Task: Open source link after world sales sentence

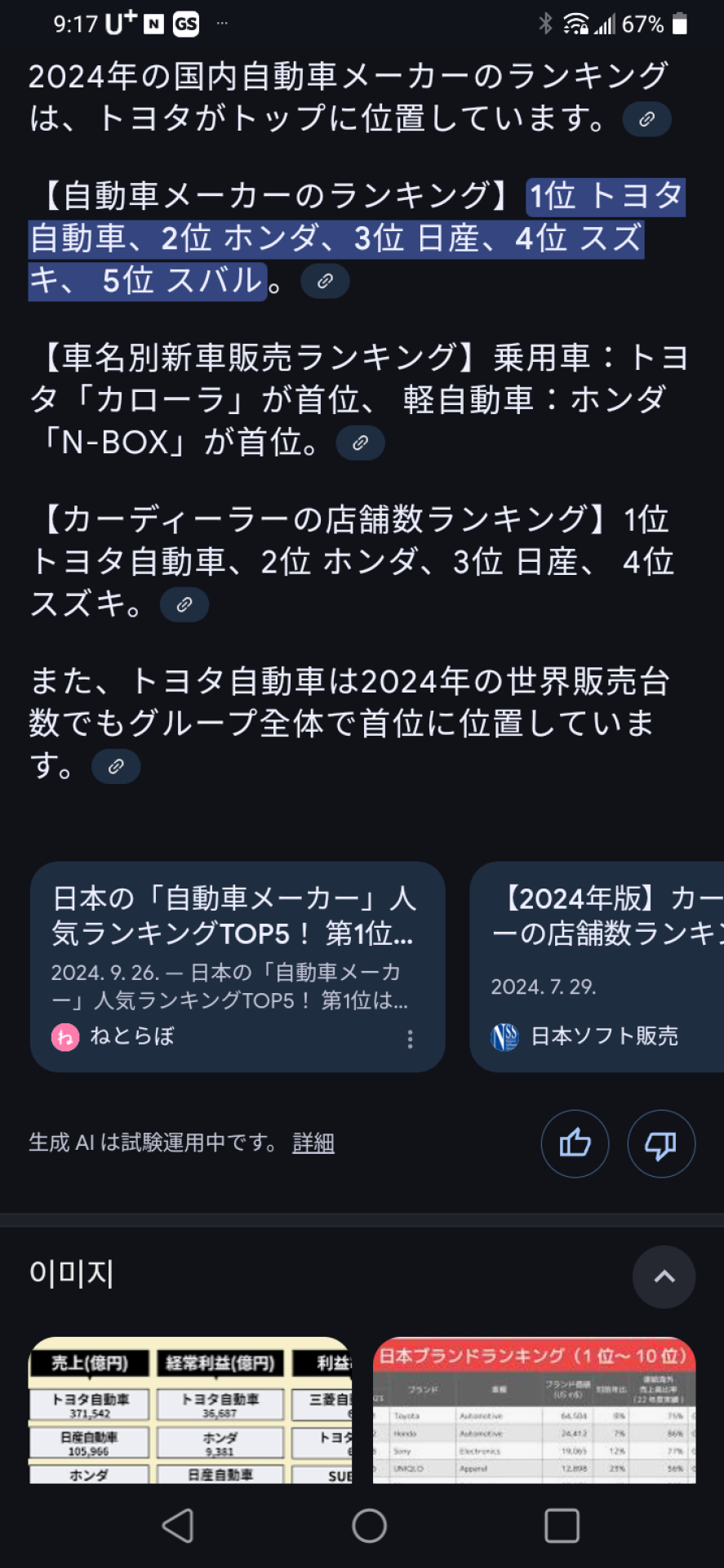Action: pos(116,766)
